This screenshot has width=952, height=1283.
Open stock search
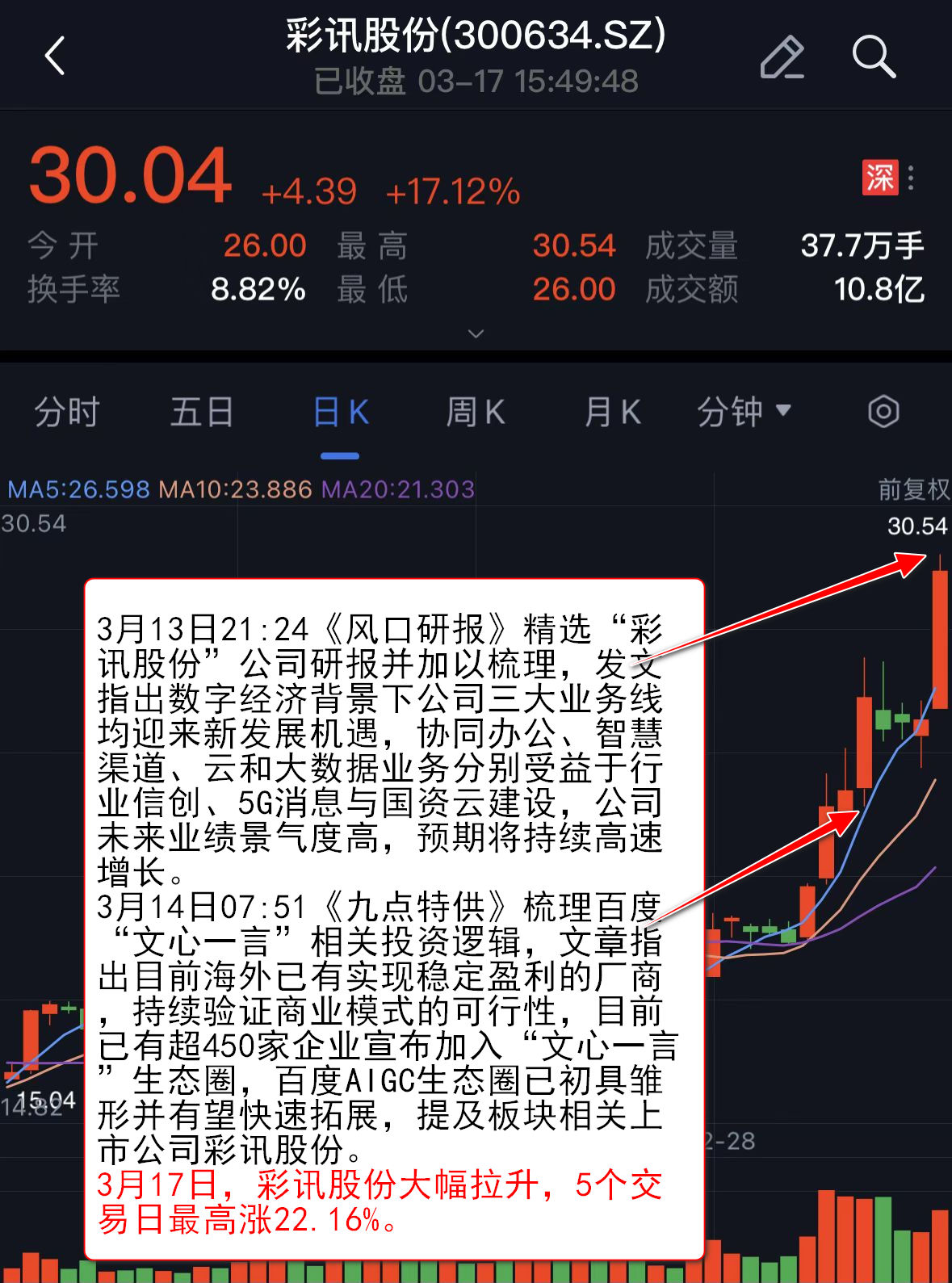pos(873,57)
